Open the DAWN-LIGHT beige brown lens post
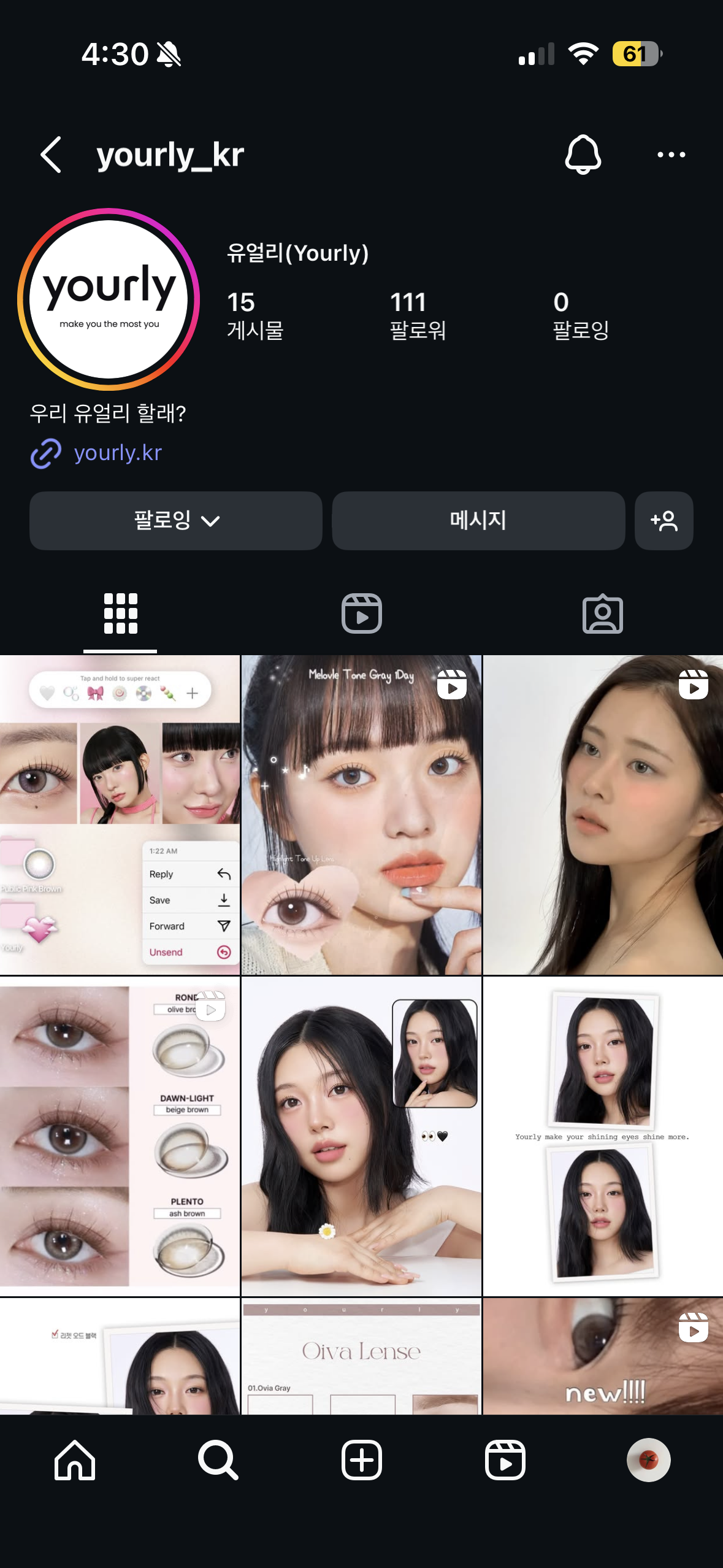The image size is (723, 1568). 120,1136
